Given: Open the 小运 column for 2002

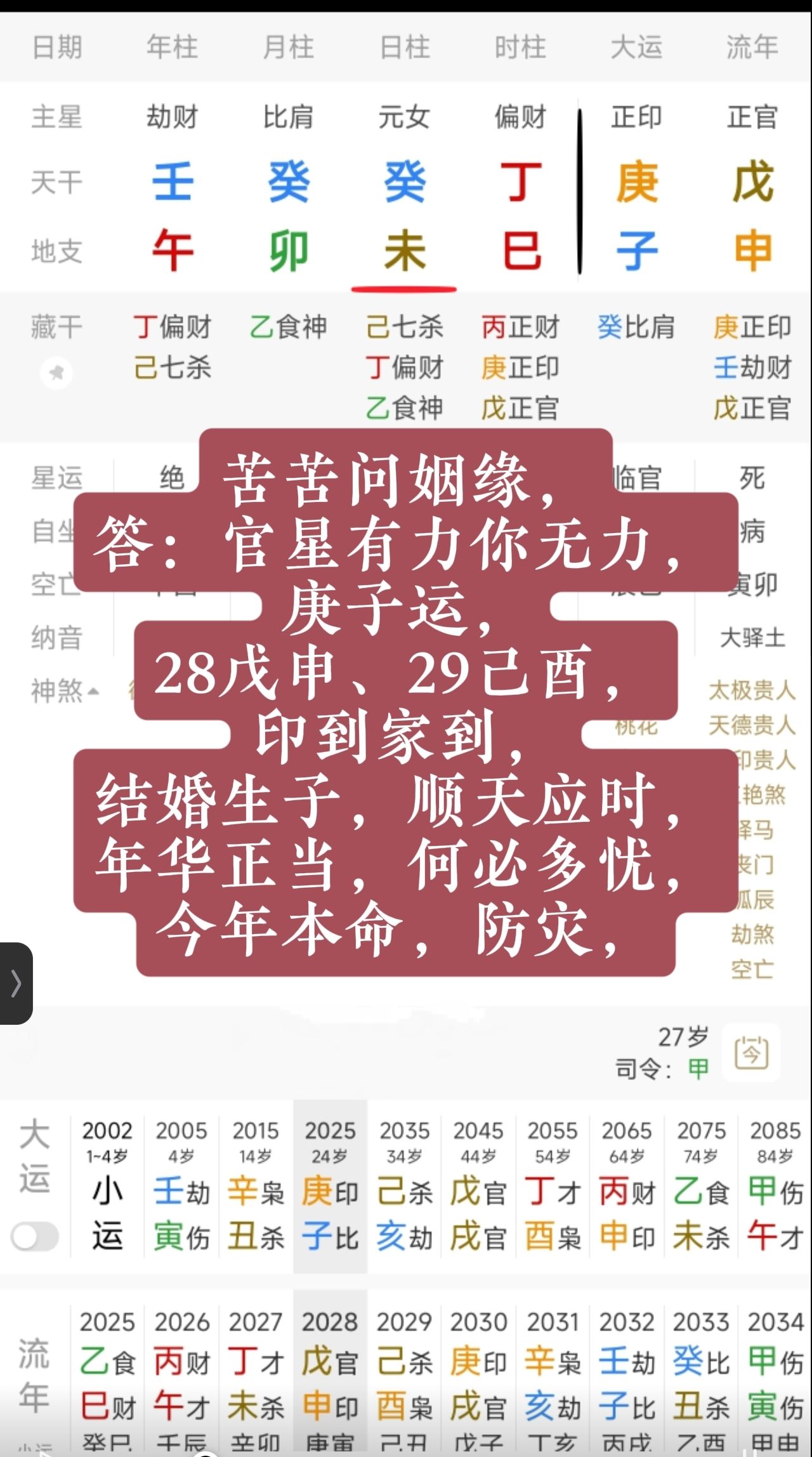Looking at the screenshot, I should point(107,1187).
